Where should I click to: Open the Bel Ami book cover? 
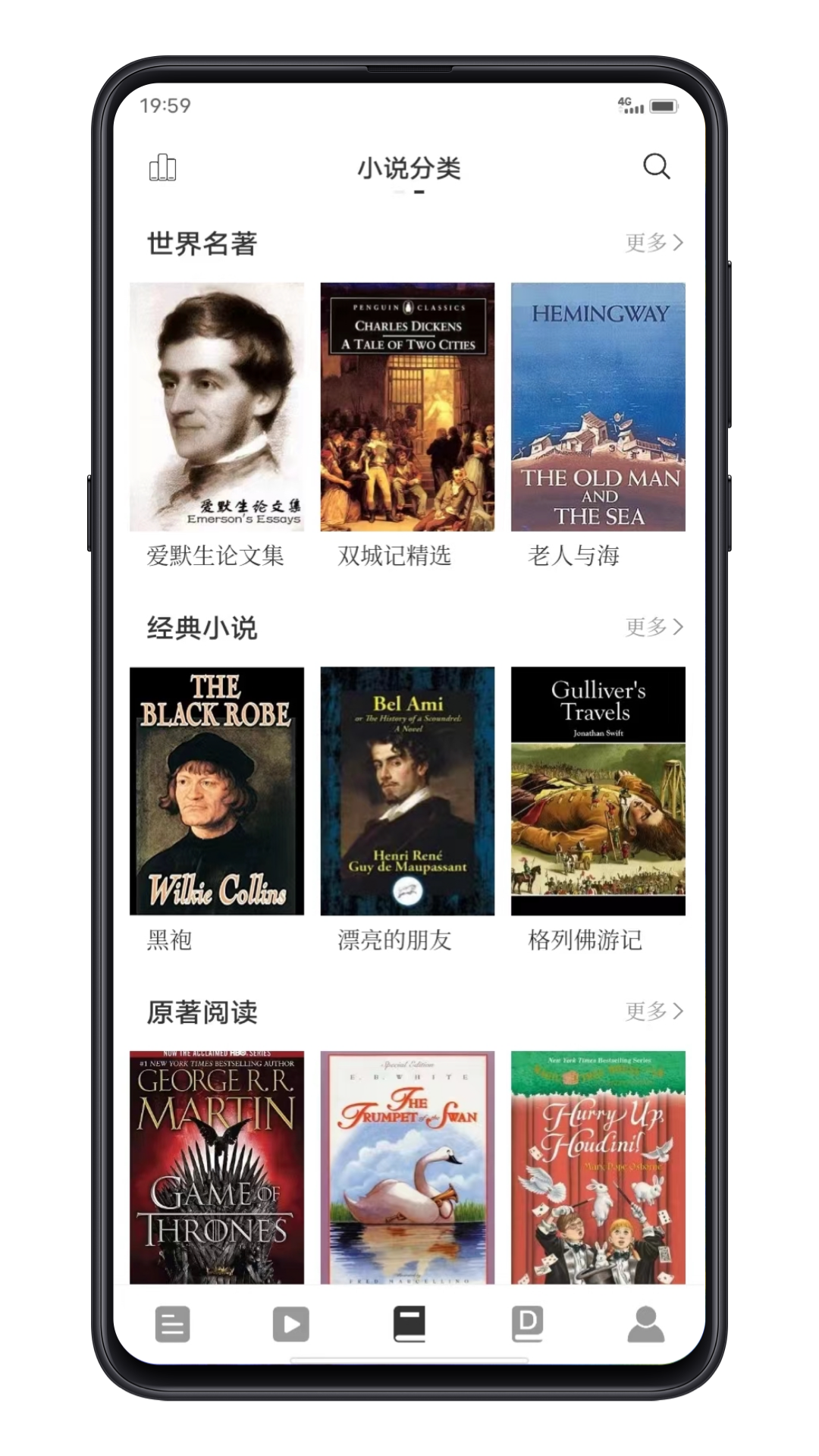pos(407,791)
